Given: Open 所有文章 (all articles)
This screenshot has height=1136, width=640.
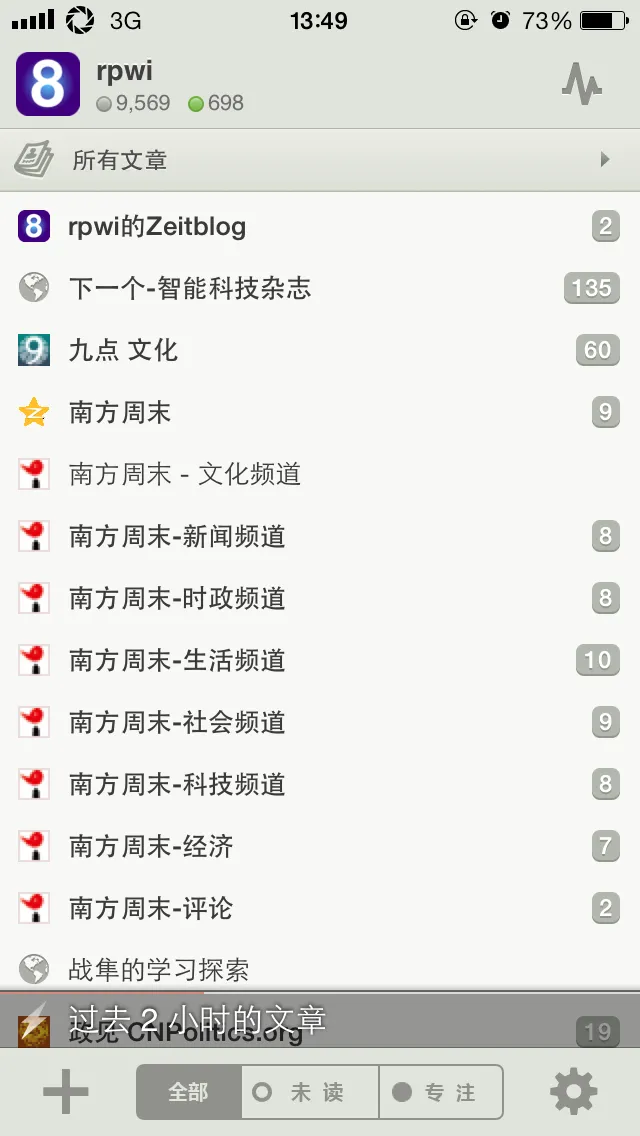Looking at the screenshot, I should (x=320, y=160).
